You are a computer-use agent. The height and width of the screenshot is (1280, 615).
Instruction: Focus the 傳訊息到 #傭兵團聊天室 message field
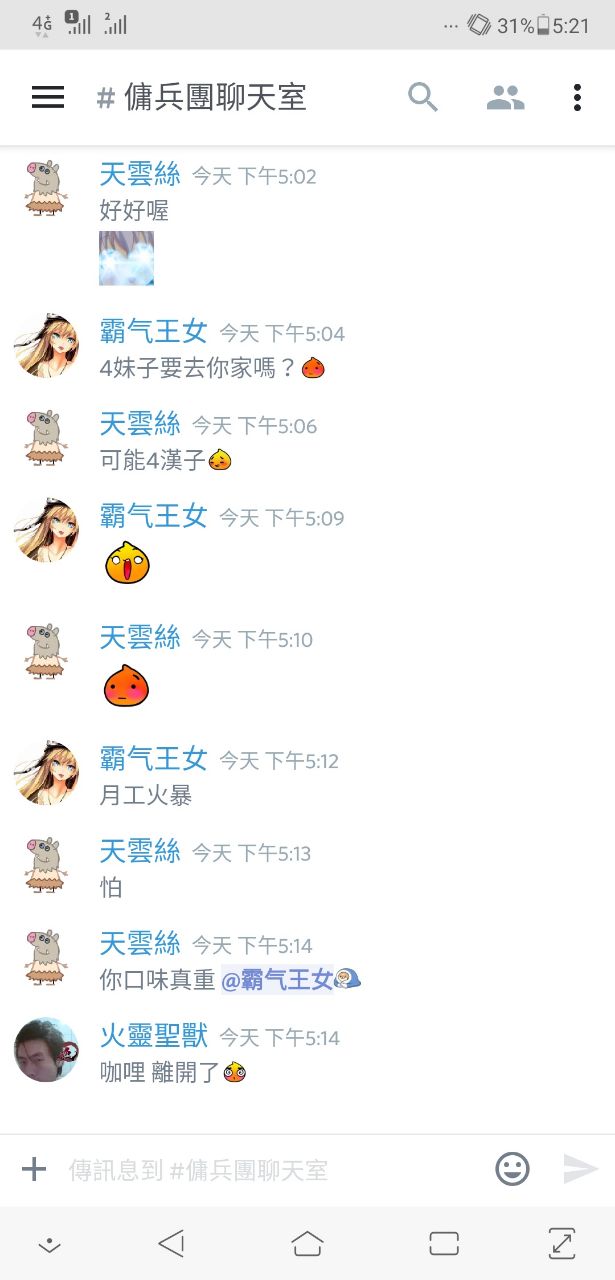tap(270, 1169)
